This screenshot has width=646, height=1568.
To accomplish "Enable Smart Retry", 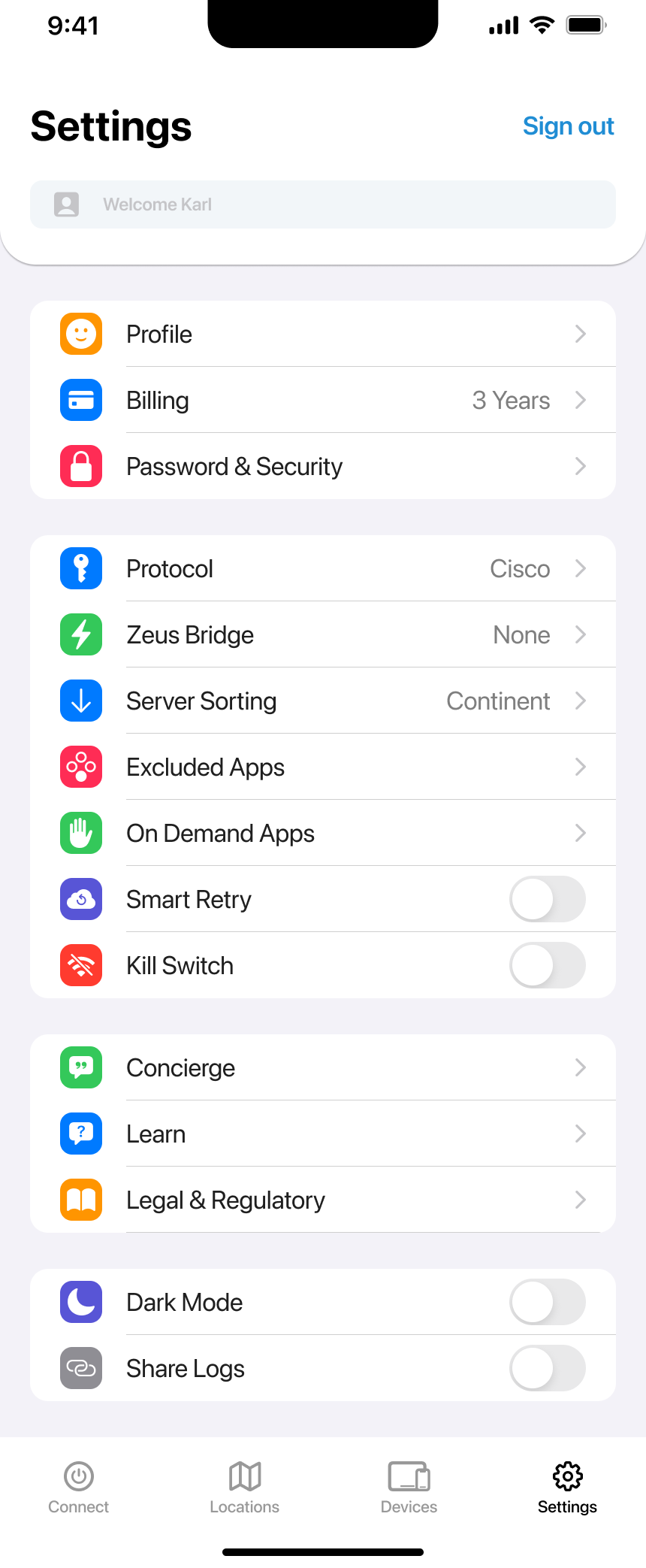I will point(548,899).
